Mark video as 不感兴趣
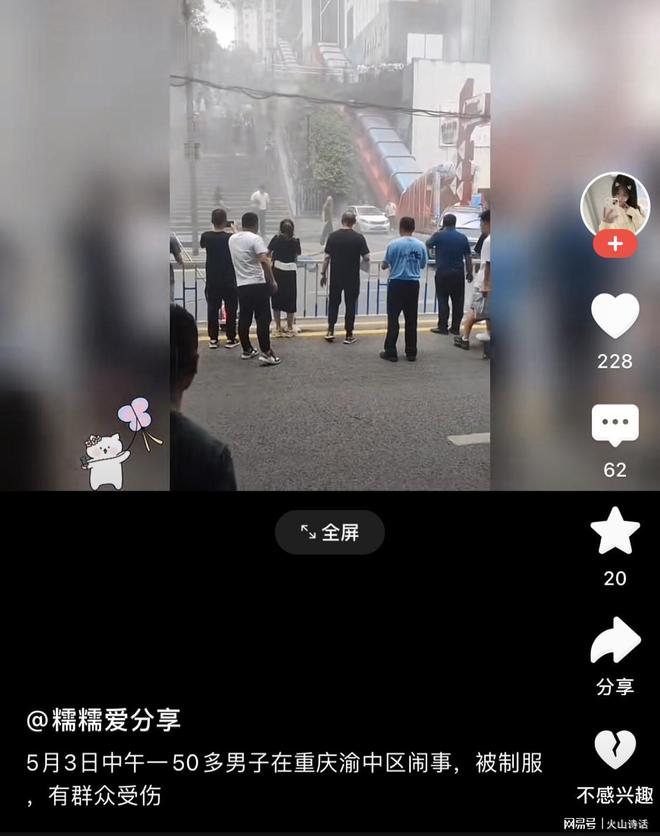This screenshot has width=660, height=836. tap(614, 751)
